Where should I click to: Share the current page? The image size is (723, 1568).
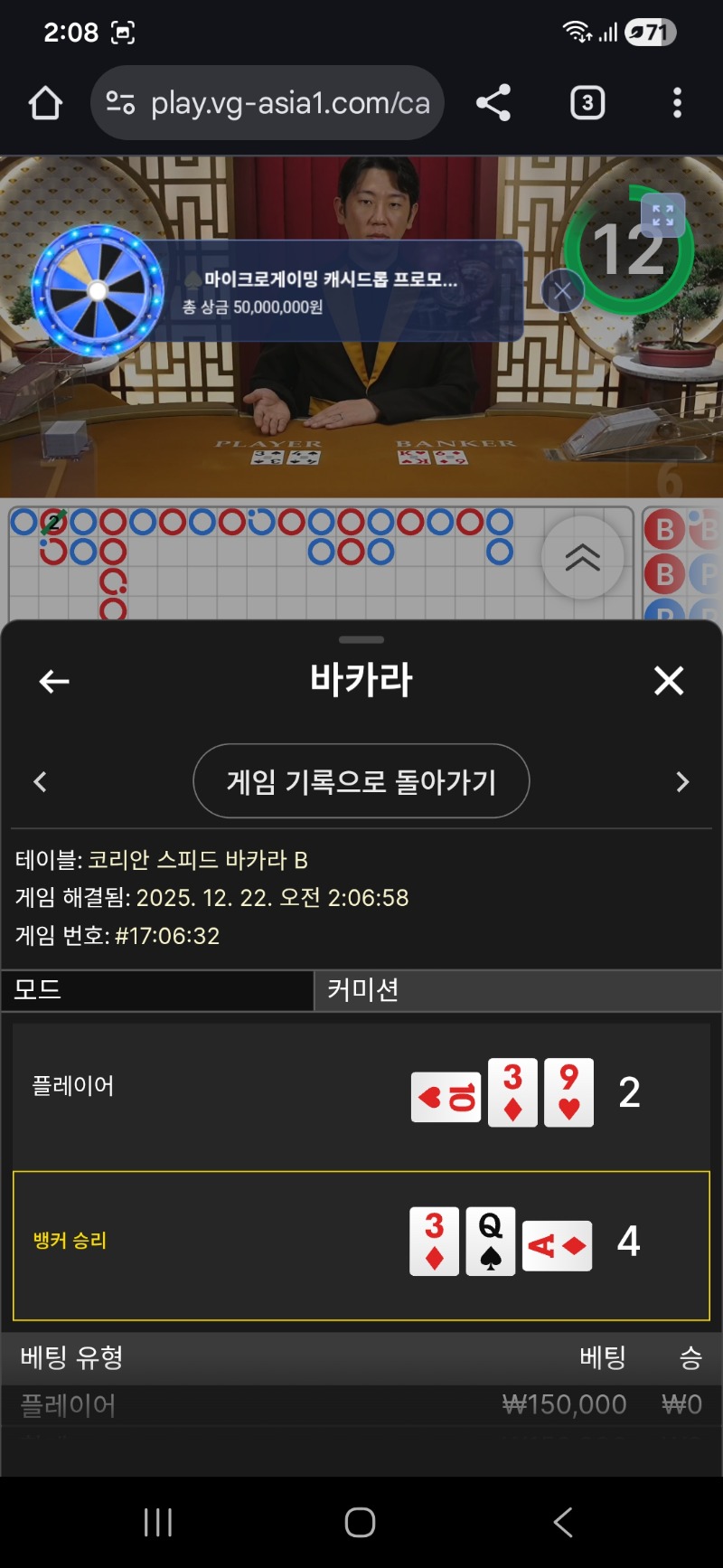coord(493,103)
